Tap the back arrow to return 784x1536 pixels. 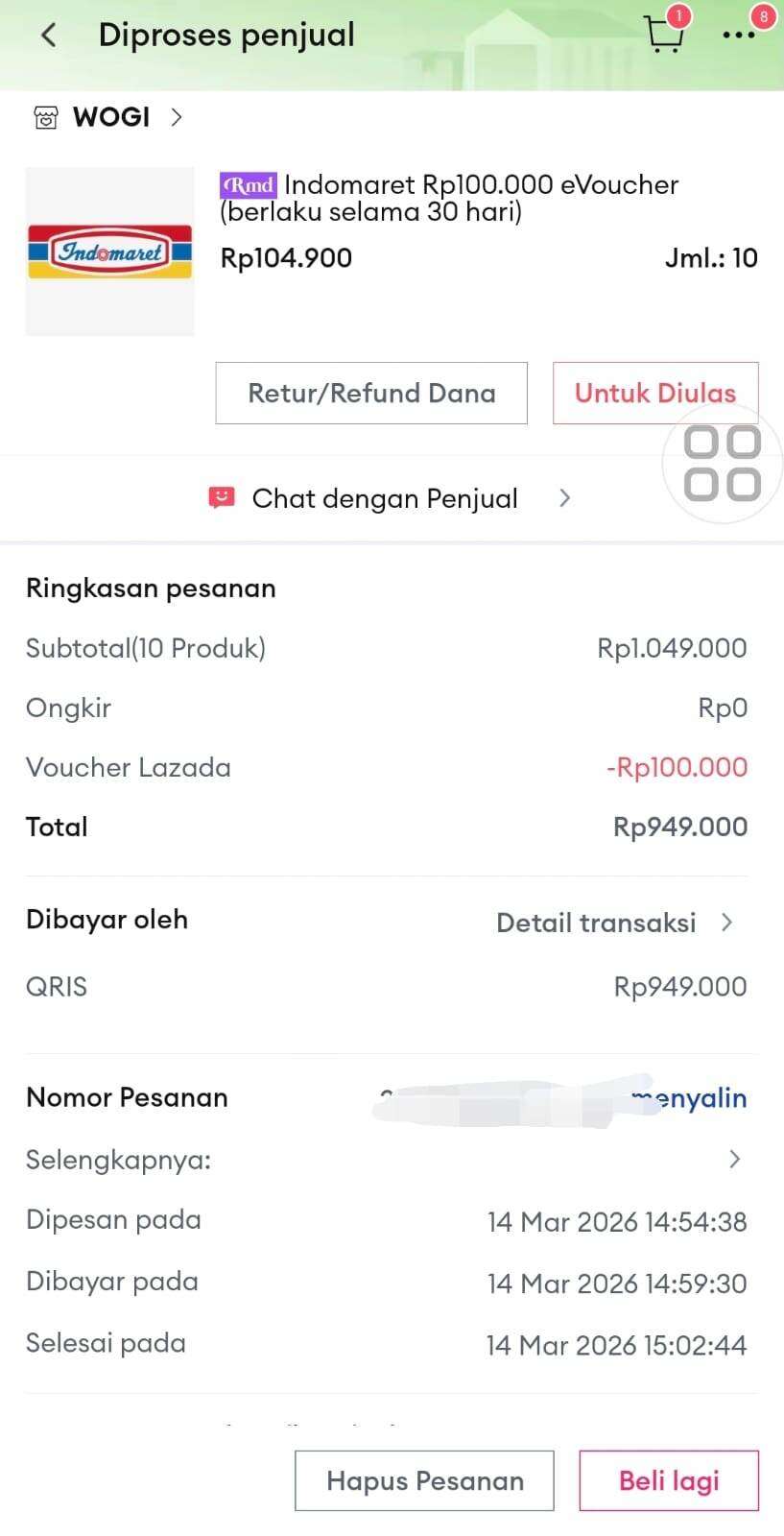[47, 35]
